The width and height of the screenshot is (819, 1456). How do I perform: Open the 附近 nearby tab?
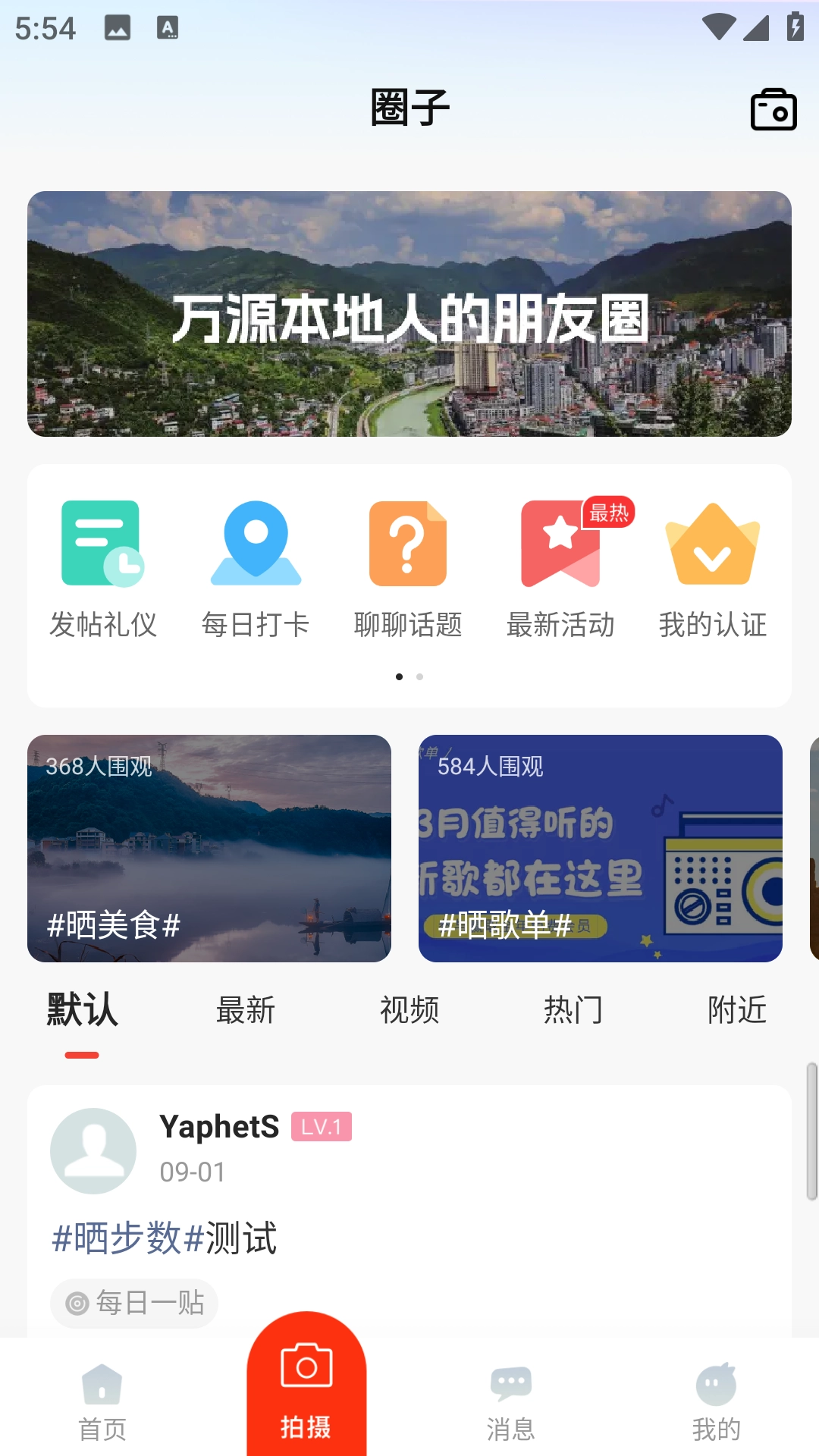click(x=736, y=1010)
